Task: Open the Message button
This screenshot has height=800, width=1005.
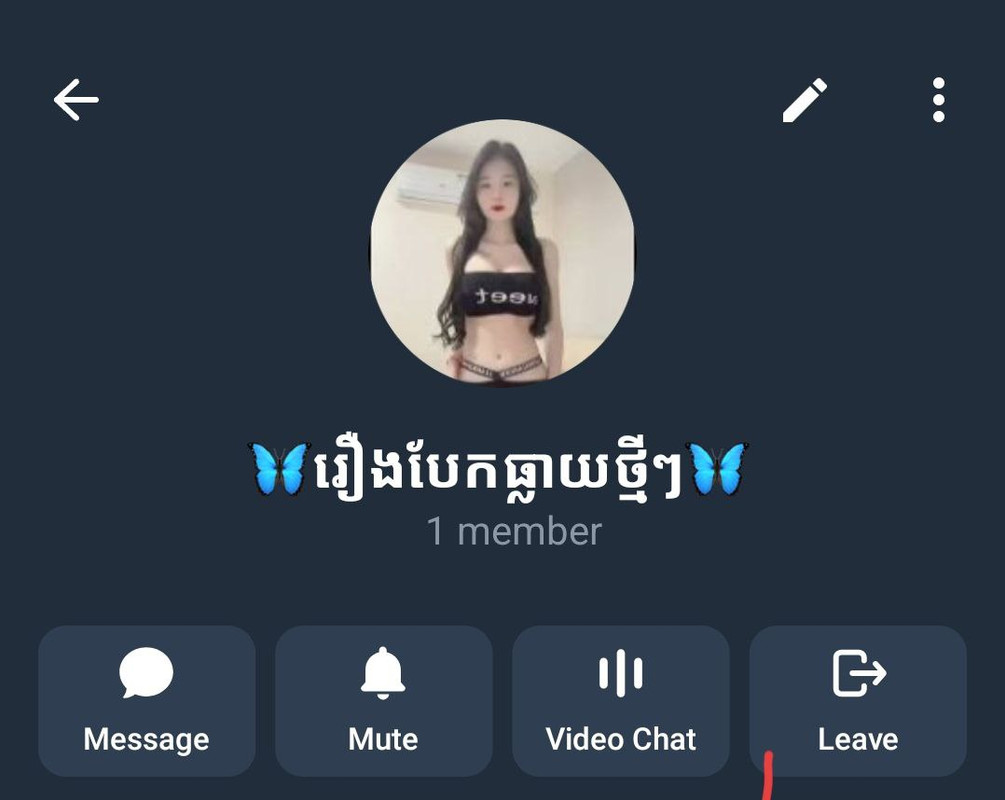Action: tap(147, 701)
